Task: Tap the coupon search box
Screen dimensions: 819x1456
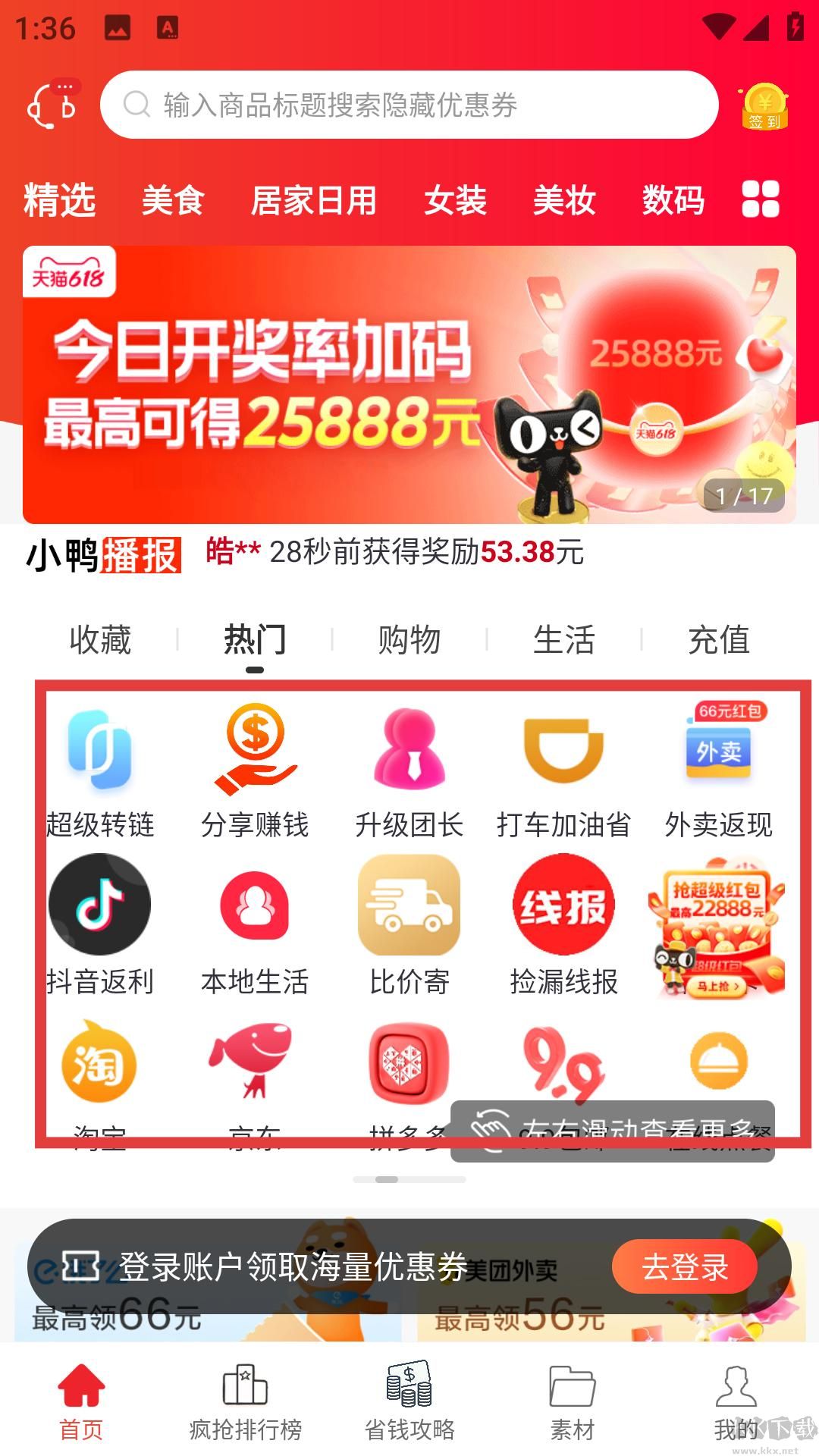Action: click(x=409, y=105)
